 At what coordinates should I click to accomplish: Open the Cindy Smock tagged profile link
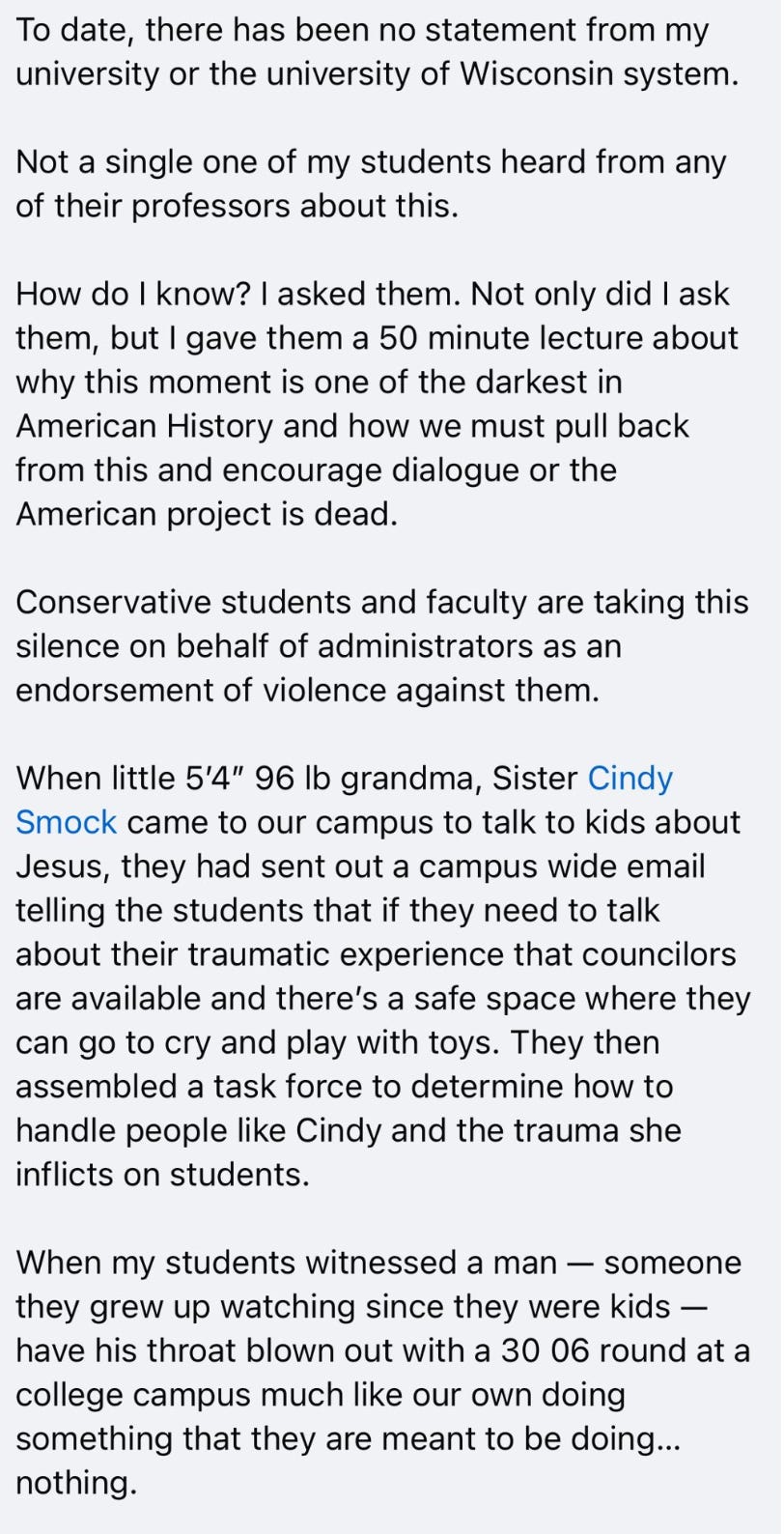[630, 778]
